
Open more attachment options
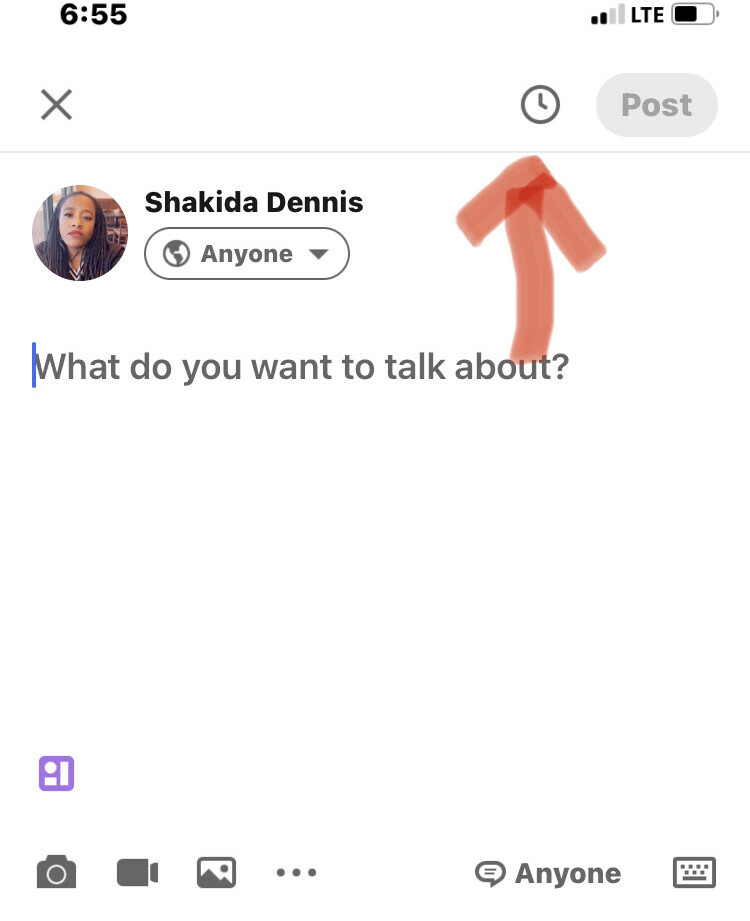click(x=297, y=872)
